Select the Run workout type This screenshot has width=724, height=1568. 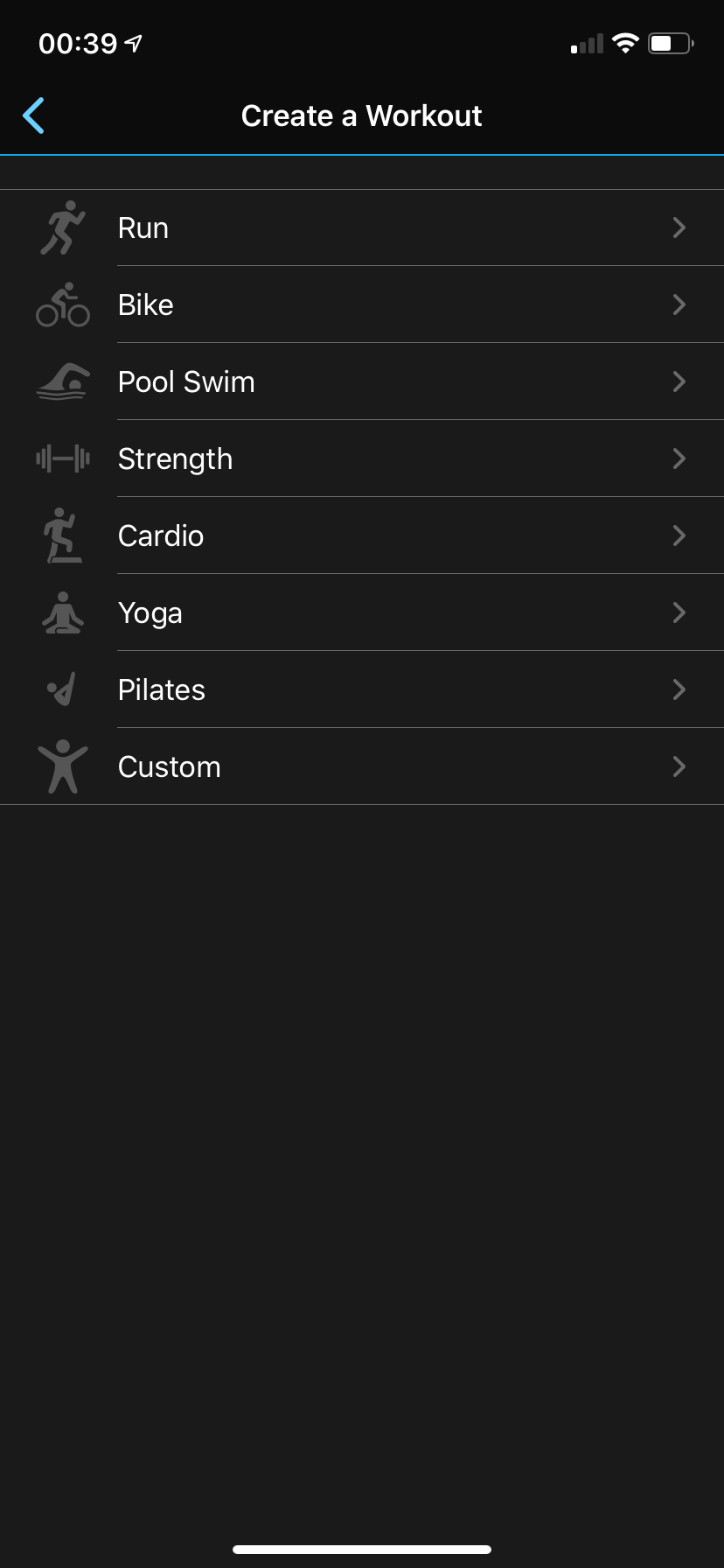click(x=362, y=228)
